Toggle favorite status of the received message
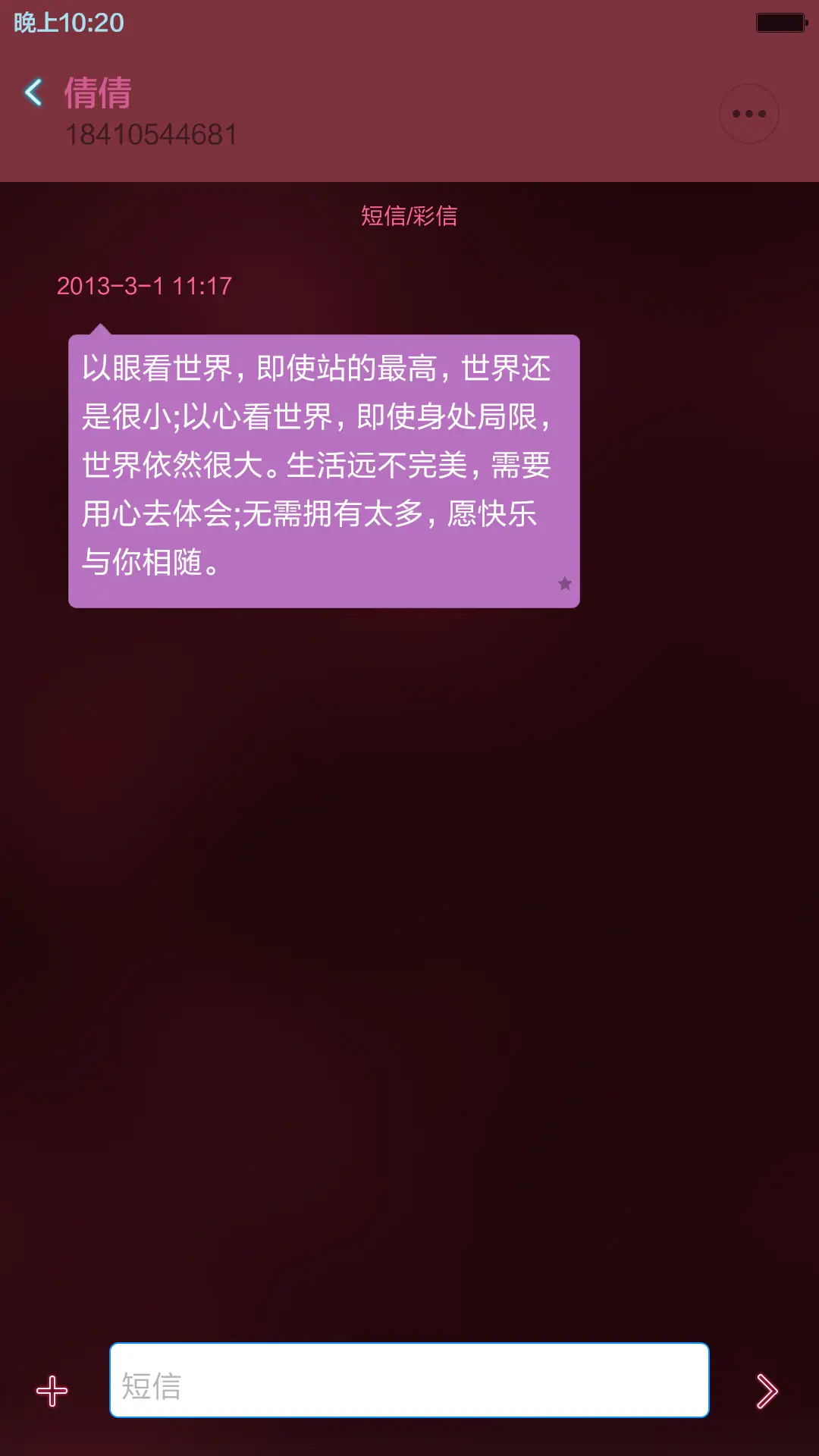The image size is (819, 1456). pos(564,582)
